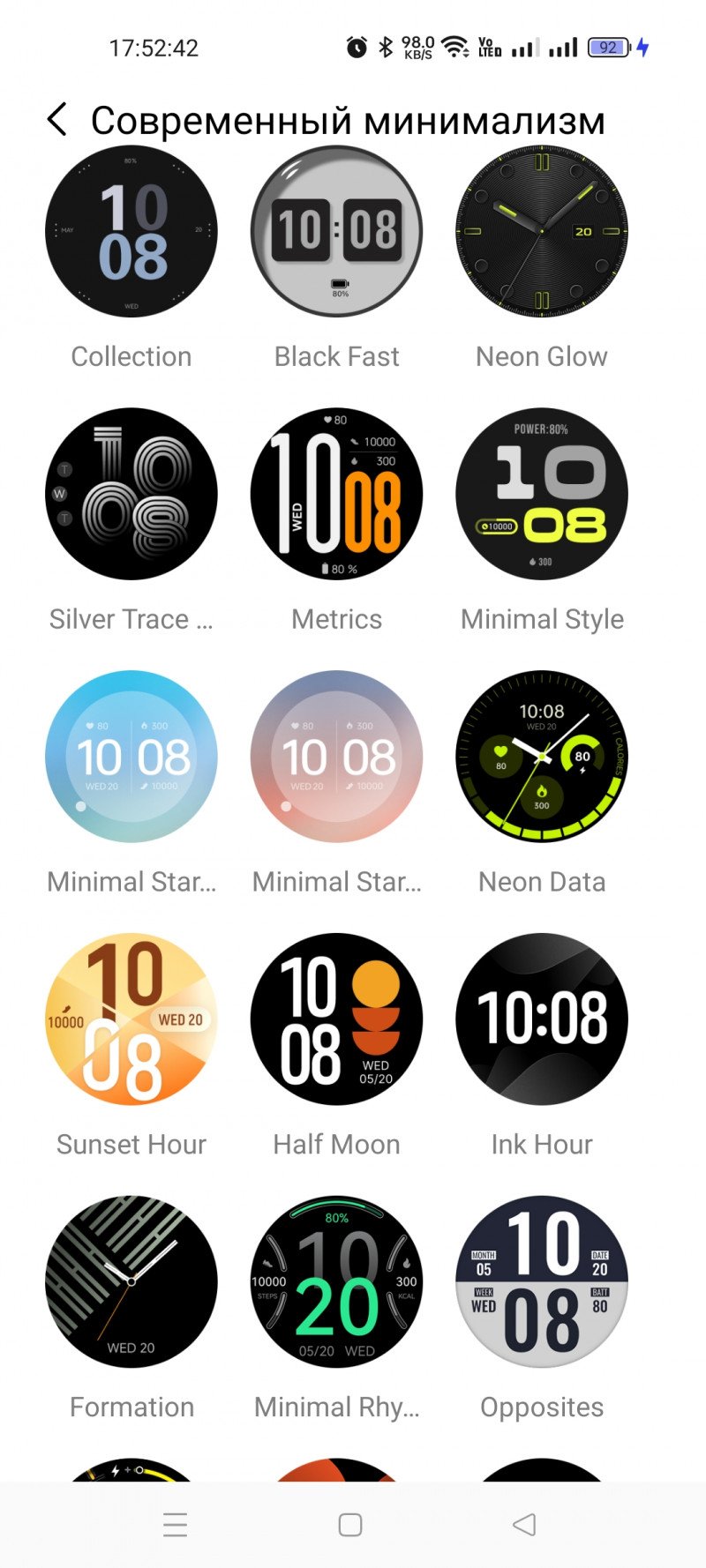The width and height of the screenshot is (706, 1568).
Task: Open the Neon Data watch face
Action: coord(541,757)
